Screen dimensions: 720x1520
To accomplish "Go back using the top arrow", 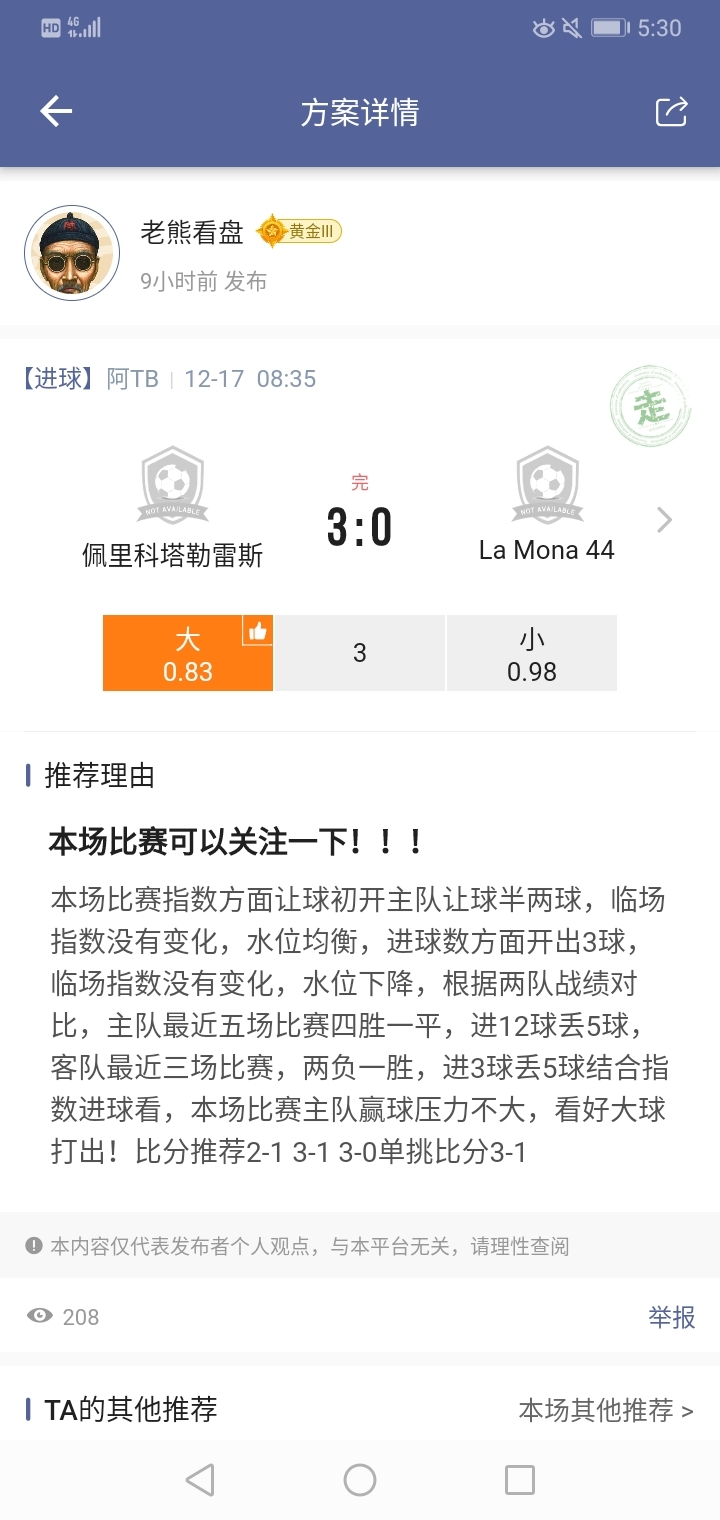I will pyautogui.click(x=56, y=112).
